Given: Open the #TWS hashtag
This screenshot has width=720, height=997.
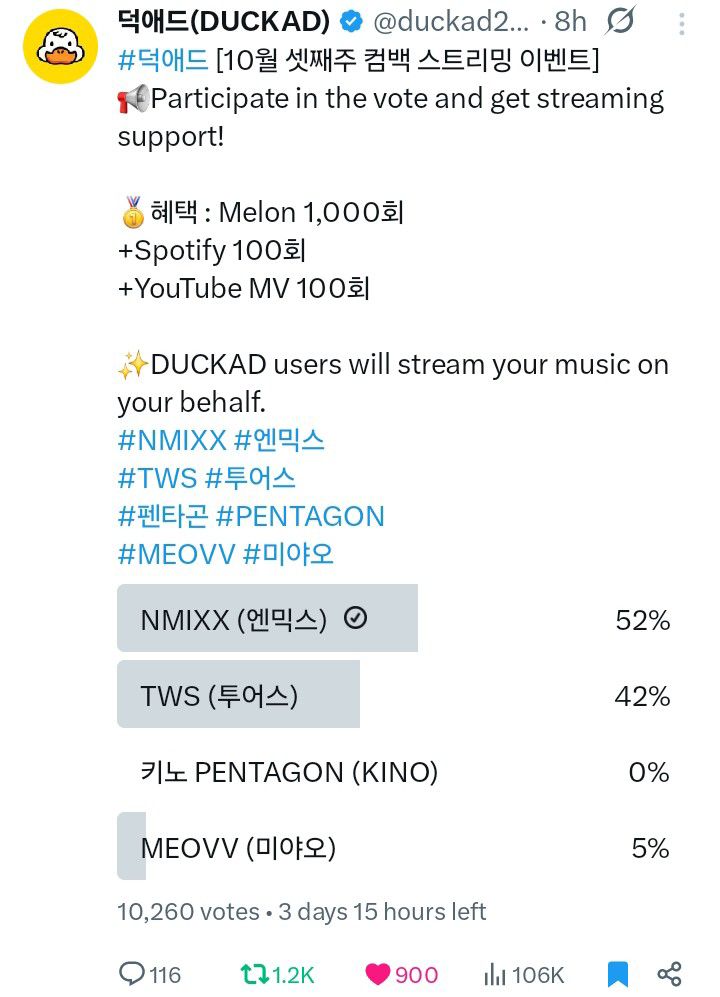Looking at the screenshot, I should 157,478.
